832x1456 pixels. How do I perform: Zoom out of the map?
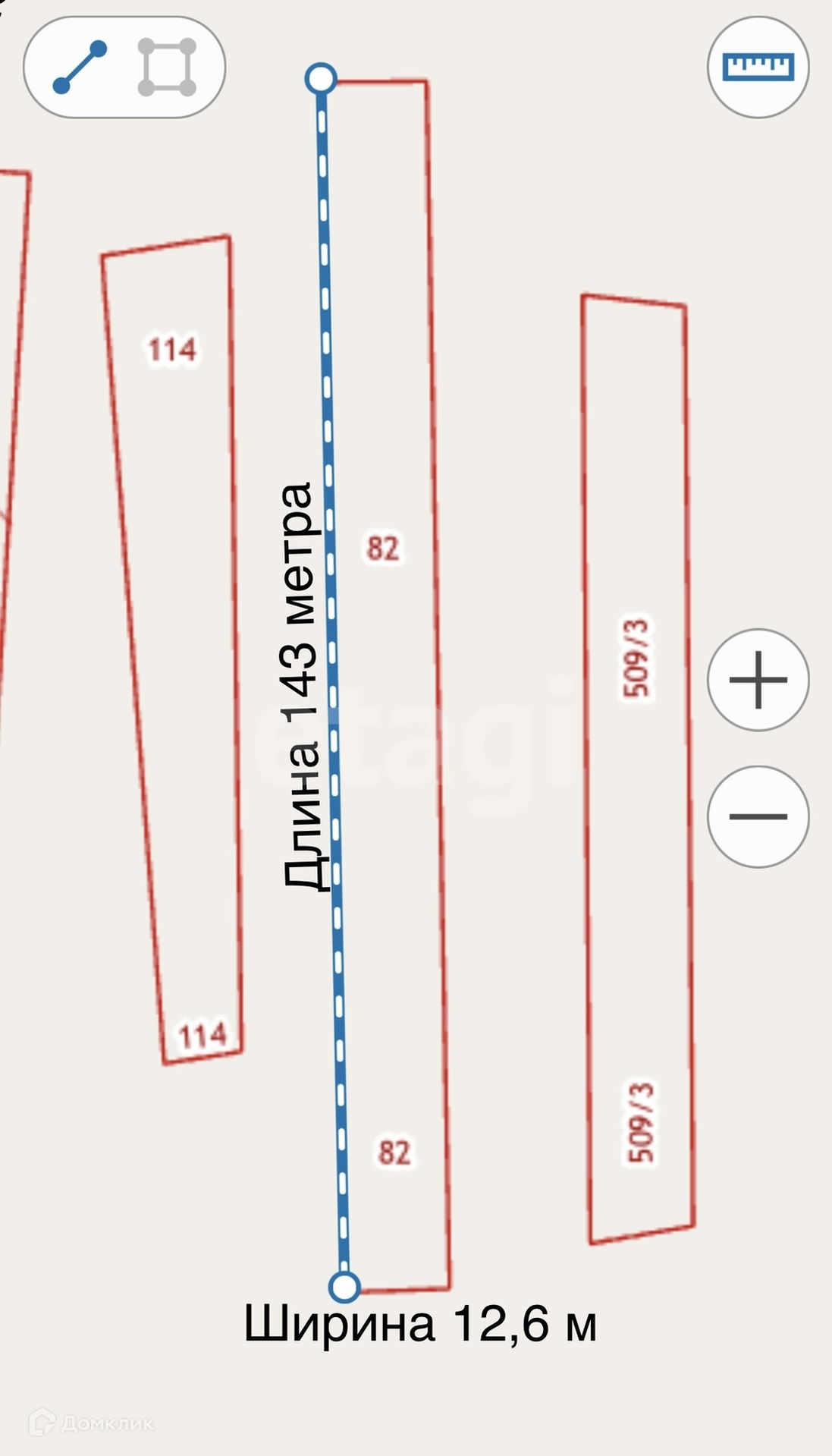[x=758, y=816]
